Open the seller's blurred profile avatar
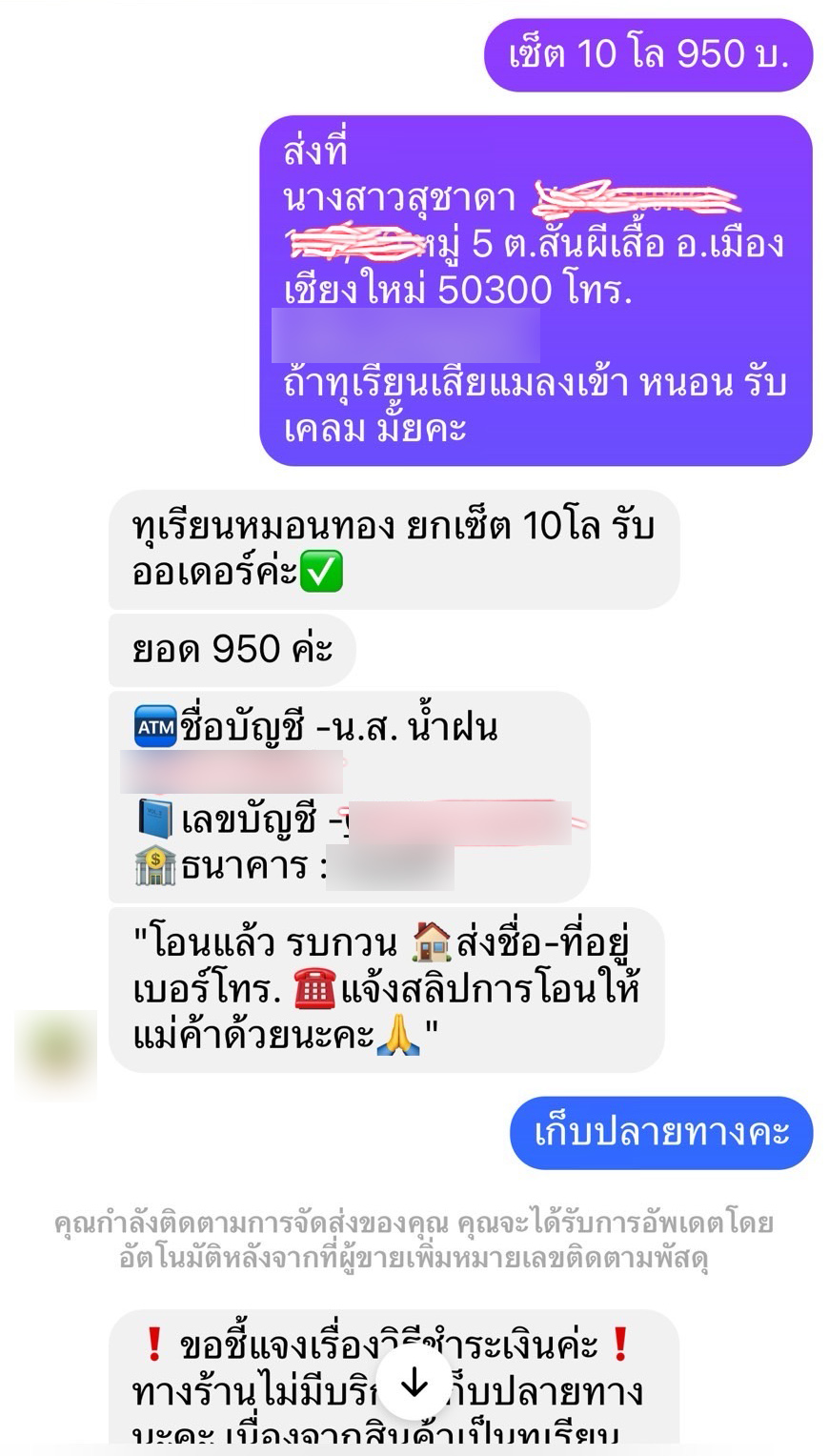The width and height of the screenshot is (829, 1456). (x=56, y=1053)
